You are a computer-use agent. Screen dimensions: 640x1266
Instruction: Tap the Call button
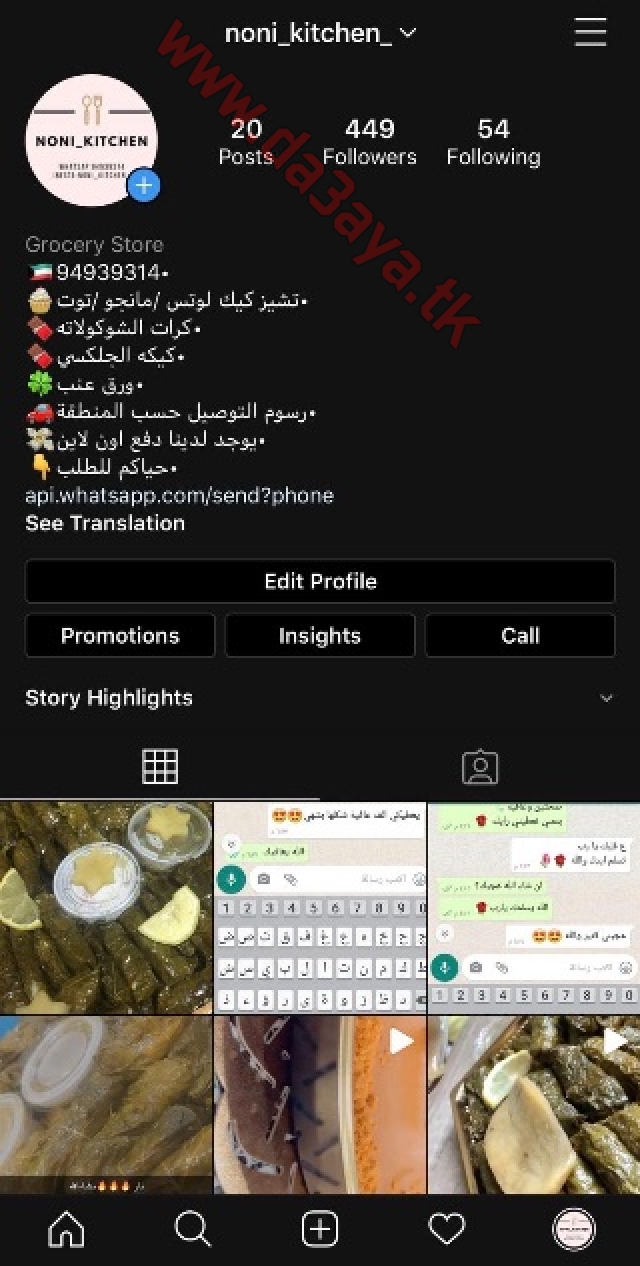[520, 636]
